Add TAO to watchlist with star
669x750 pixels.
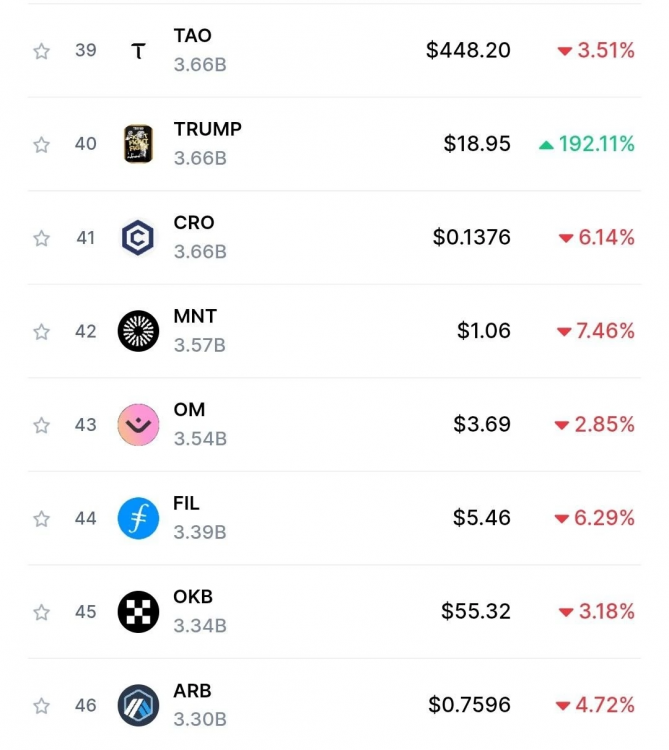(41, 51)
